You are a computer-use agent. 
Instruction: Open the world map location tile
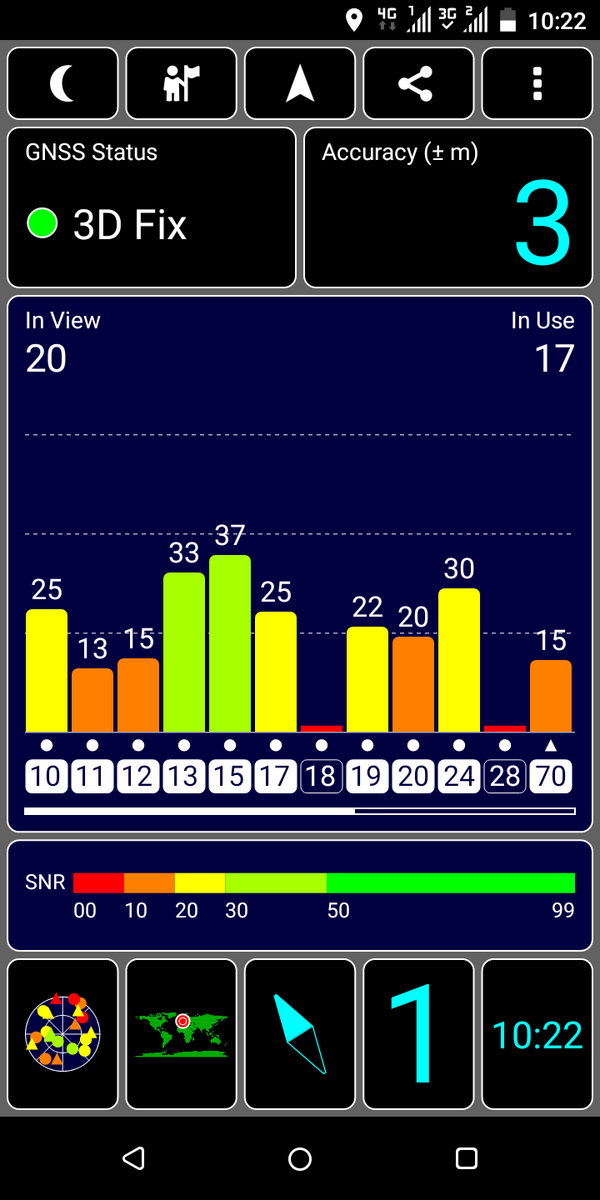182,1035
